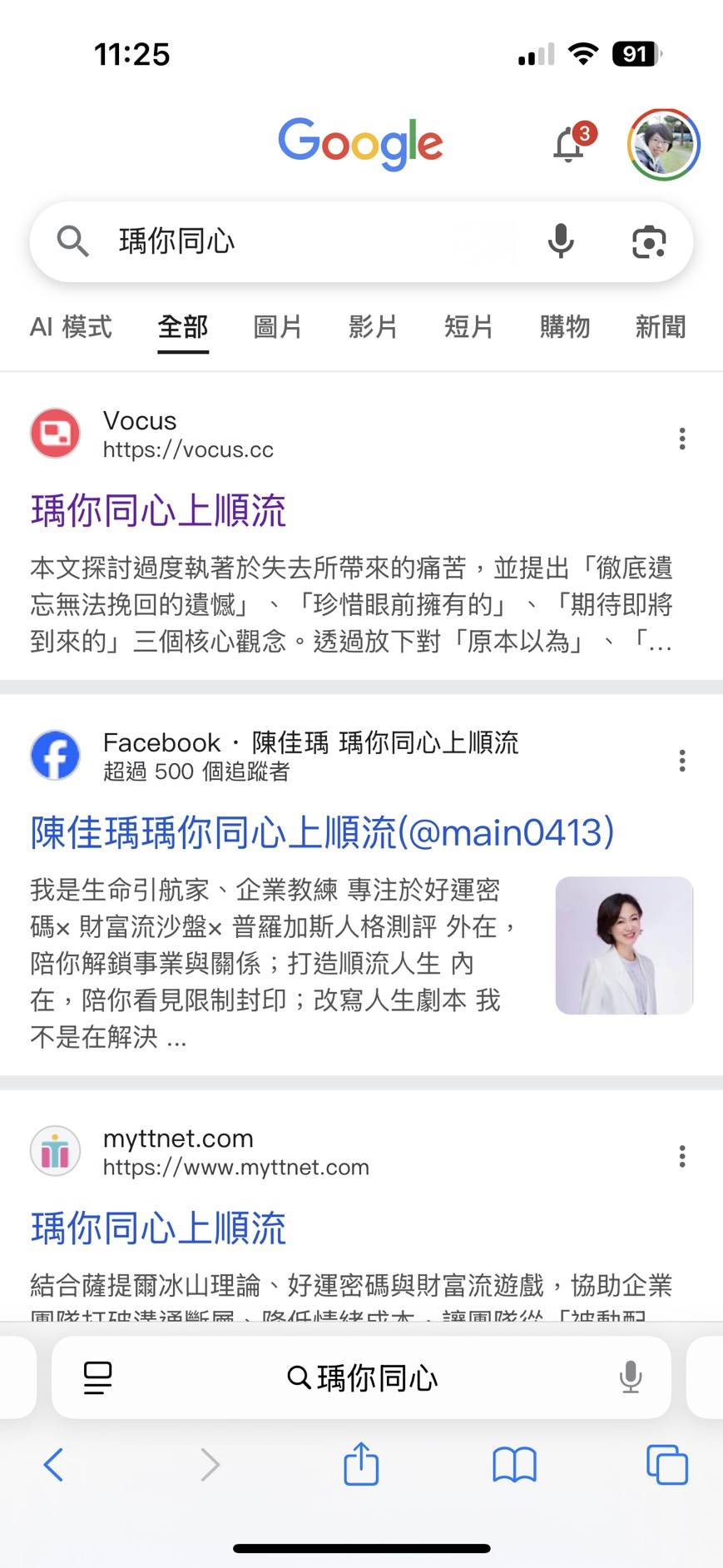The height and width of the screenshot is (1568, 723).
Task: Share this page from Safari toolbar
Action: [x=361, y=1465]
